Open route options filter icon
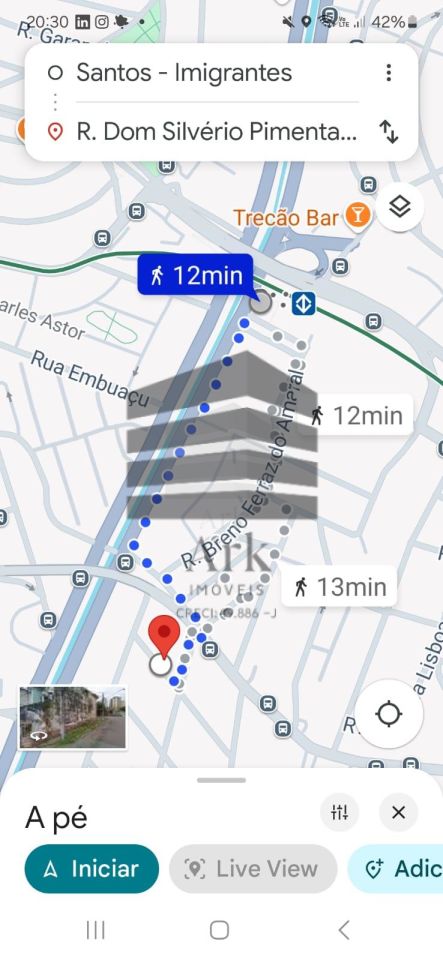 tap(340, 812)
